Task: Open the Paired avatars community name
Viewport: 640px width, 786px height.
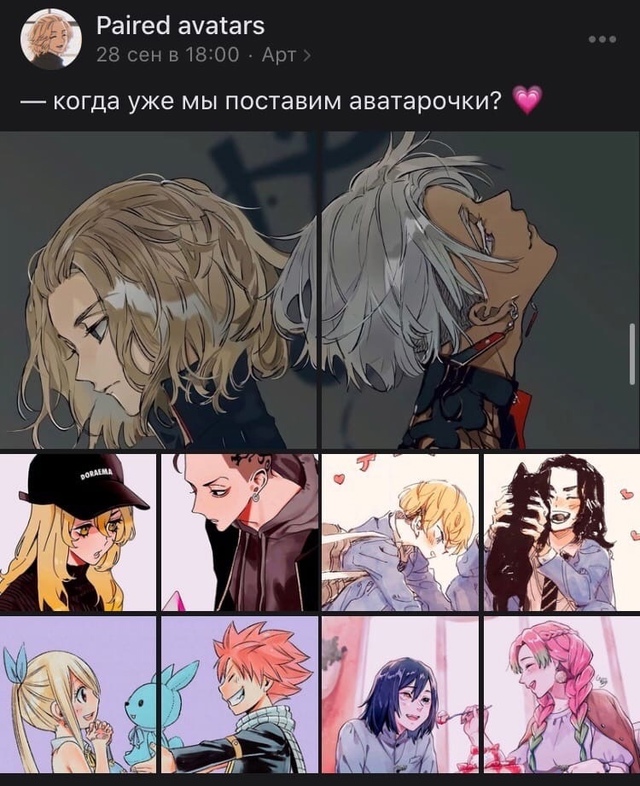Action: tap(180, 25)
